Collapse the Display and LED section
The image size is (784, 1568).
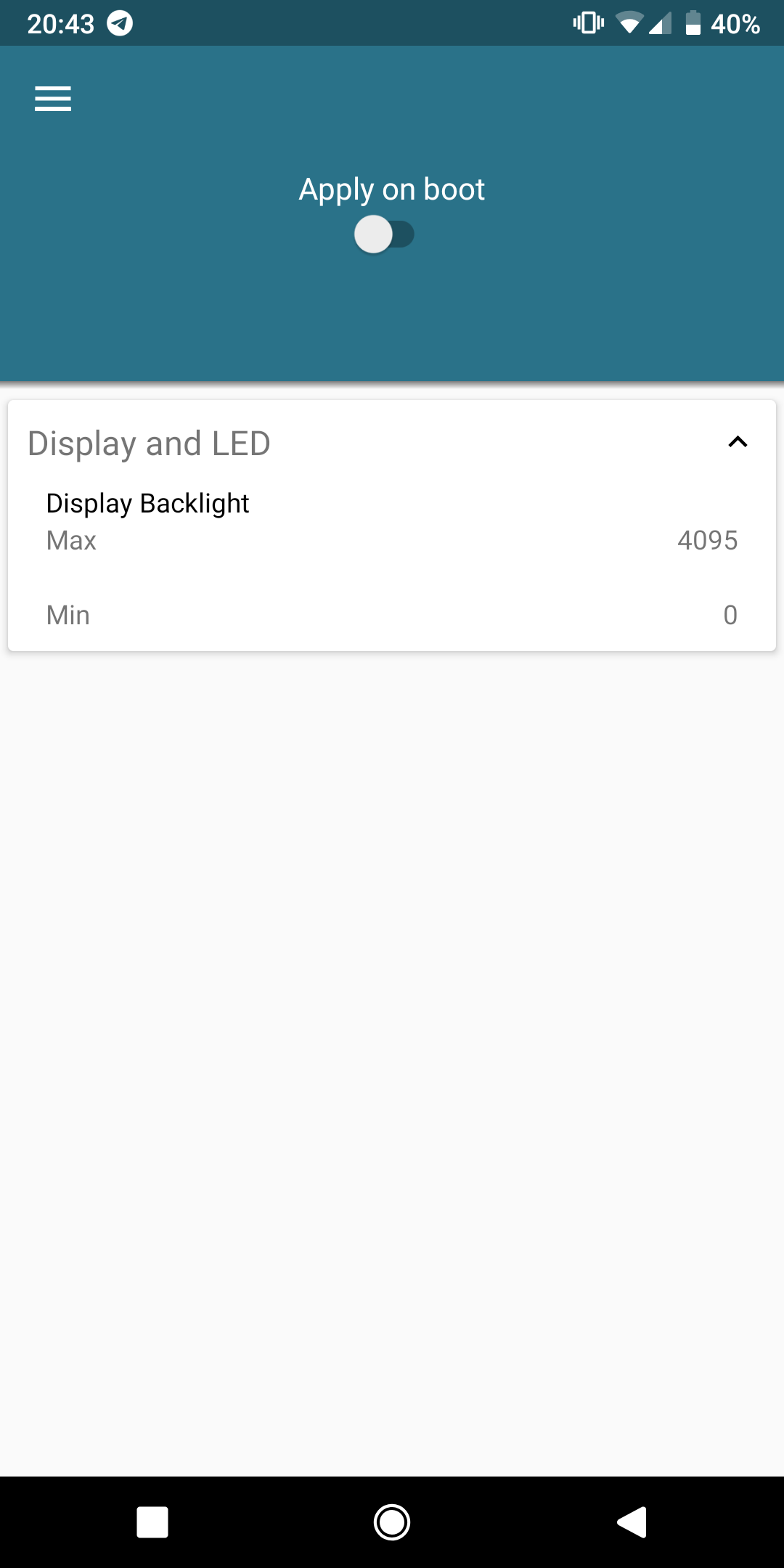click(x=738, y=442)
